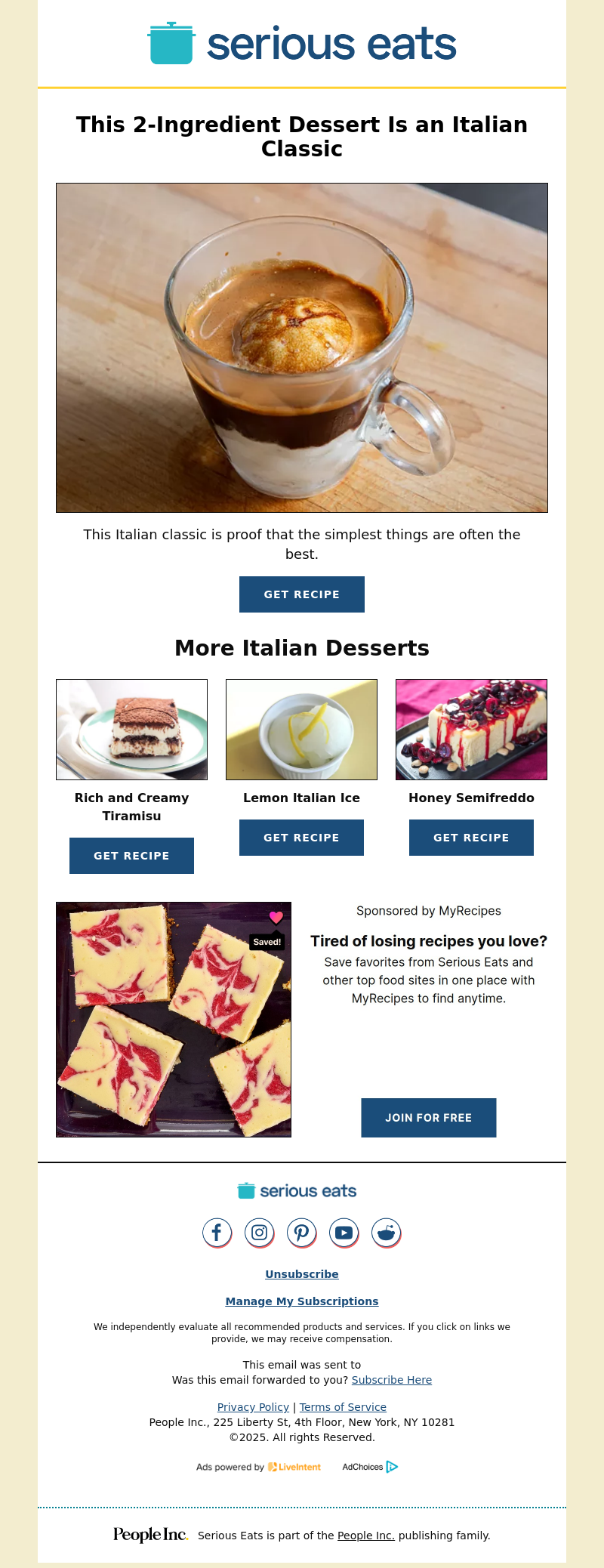
Task: Read the Privacy Policy
Action: pos(253,1407)
